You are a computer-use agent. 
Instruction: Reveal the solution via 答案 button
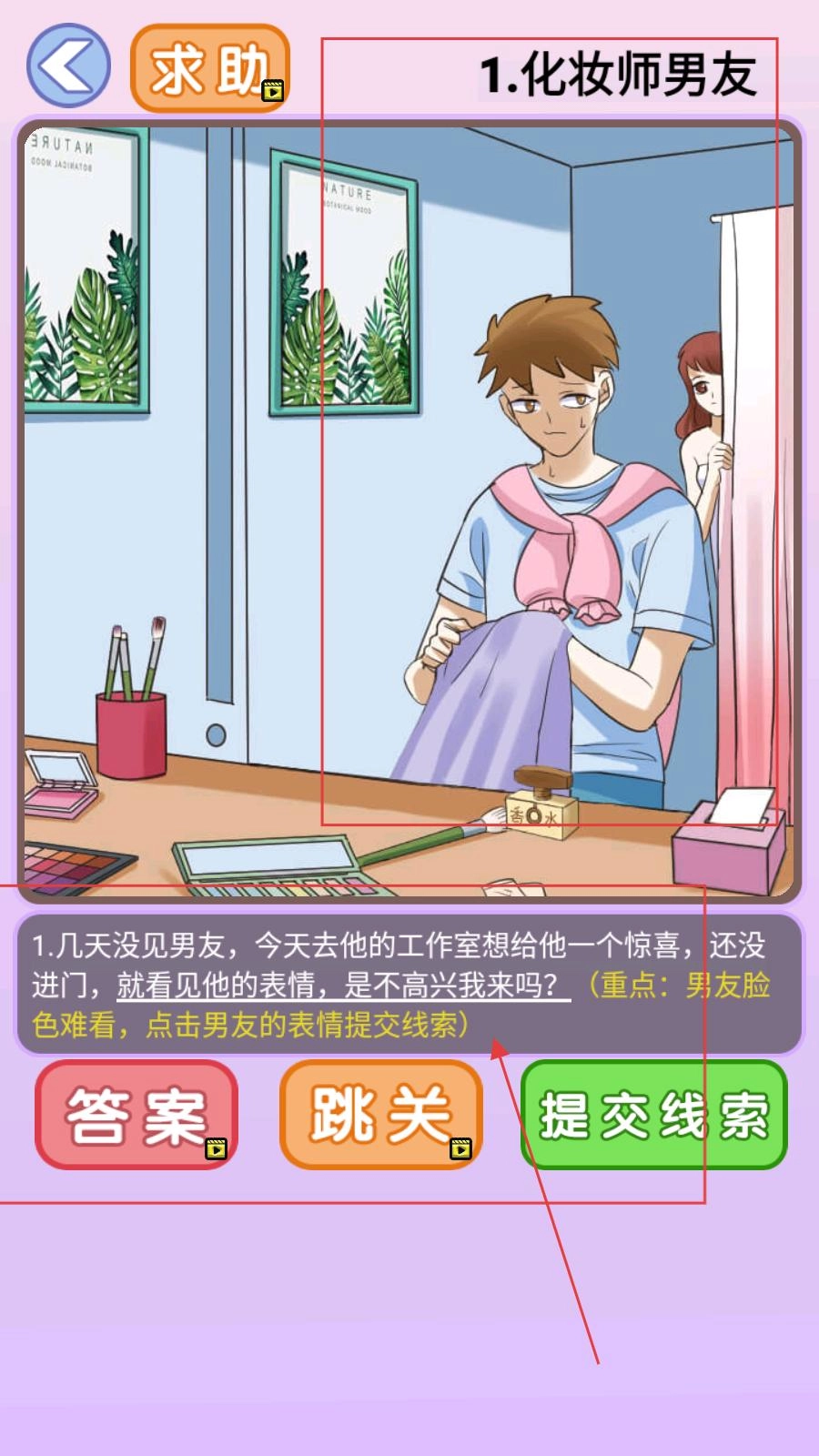pyautogui.click(x=136, y=1115)
